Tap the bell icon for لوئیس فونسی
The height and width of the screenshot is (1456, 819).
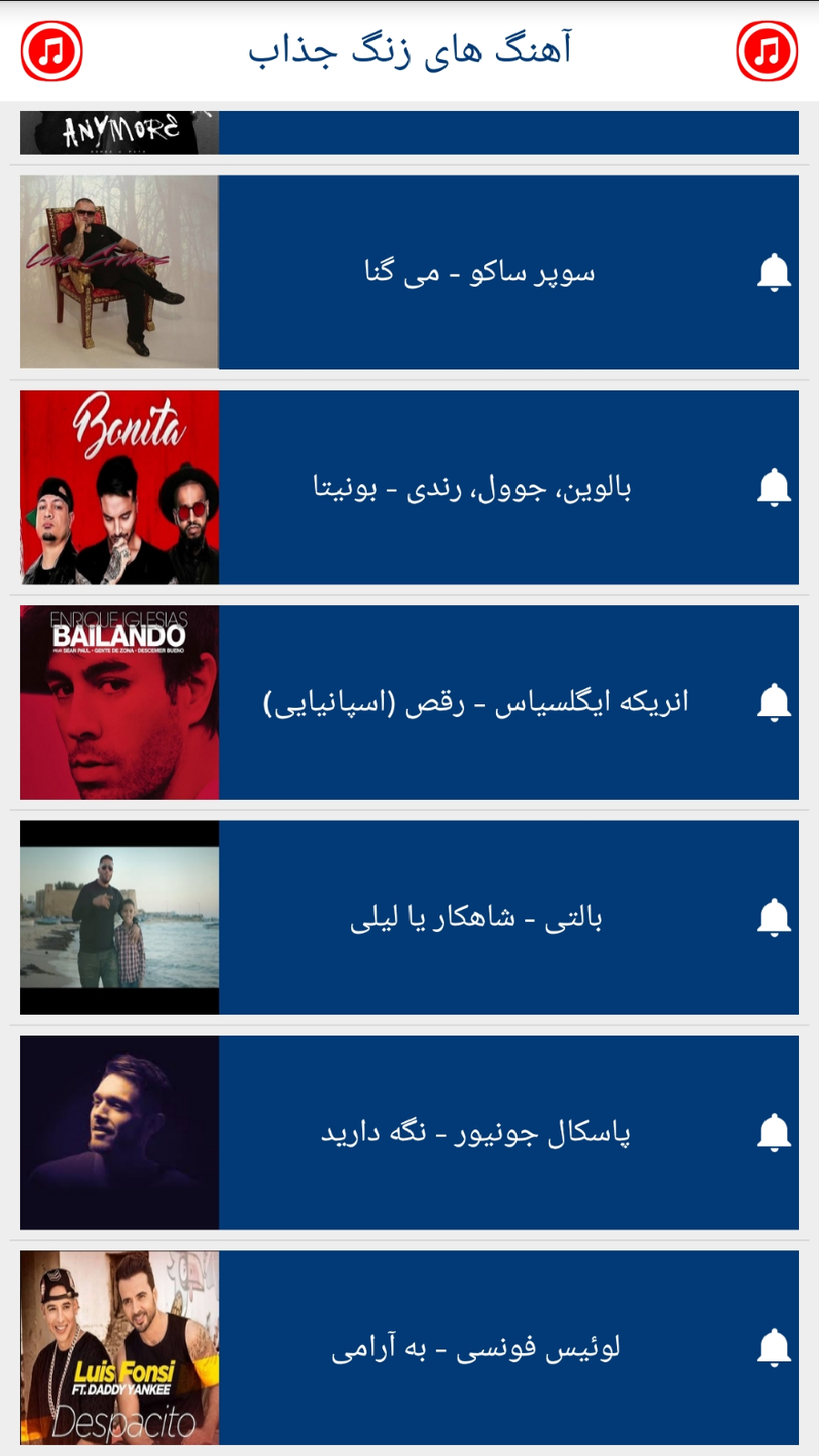coord(773,1348)
